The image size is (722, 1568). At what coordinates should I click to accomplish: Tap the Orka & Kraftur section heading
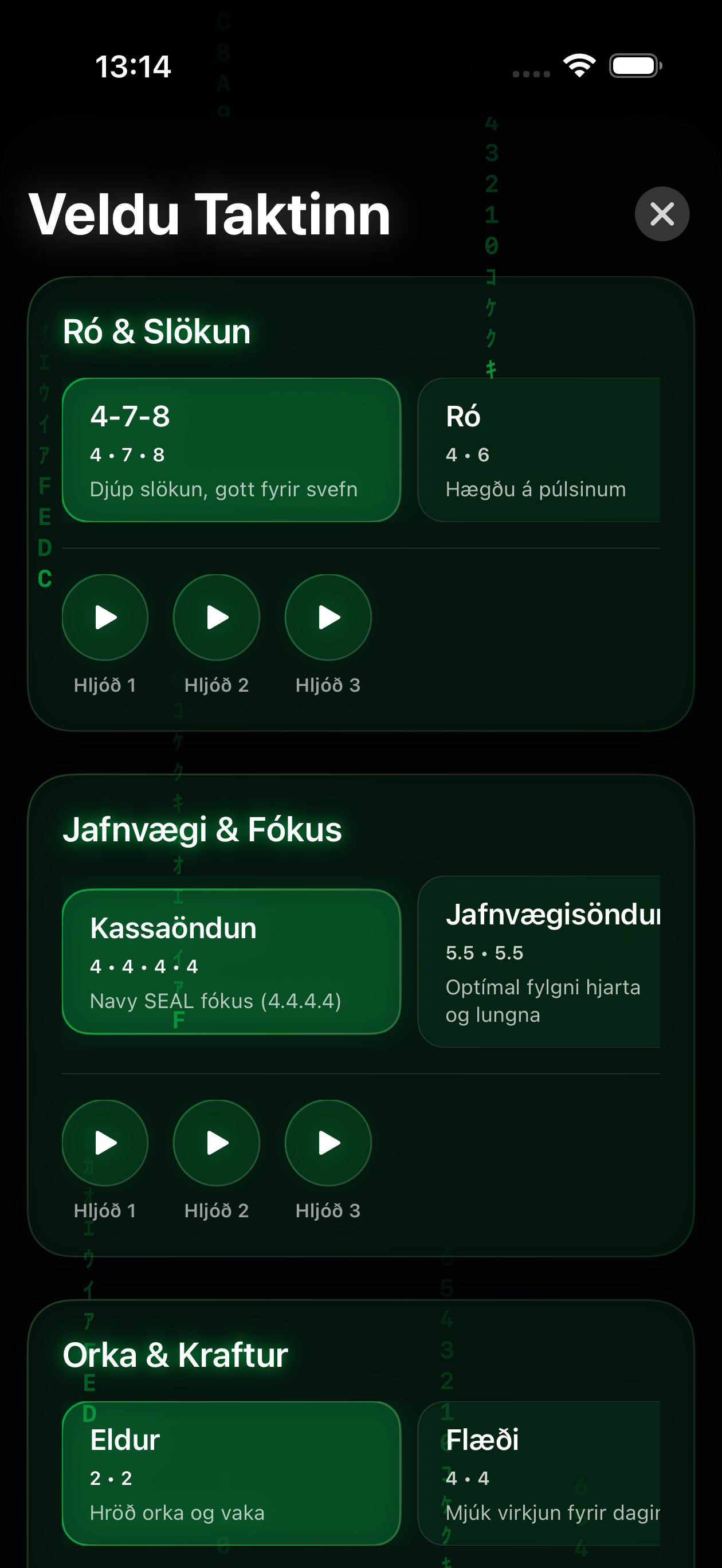[x=176, y=1354]
